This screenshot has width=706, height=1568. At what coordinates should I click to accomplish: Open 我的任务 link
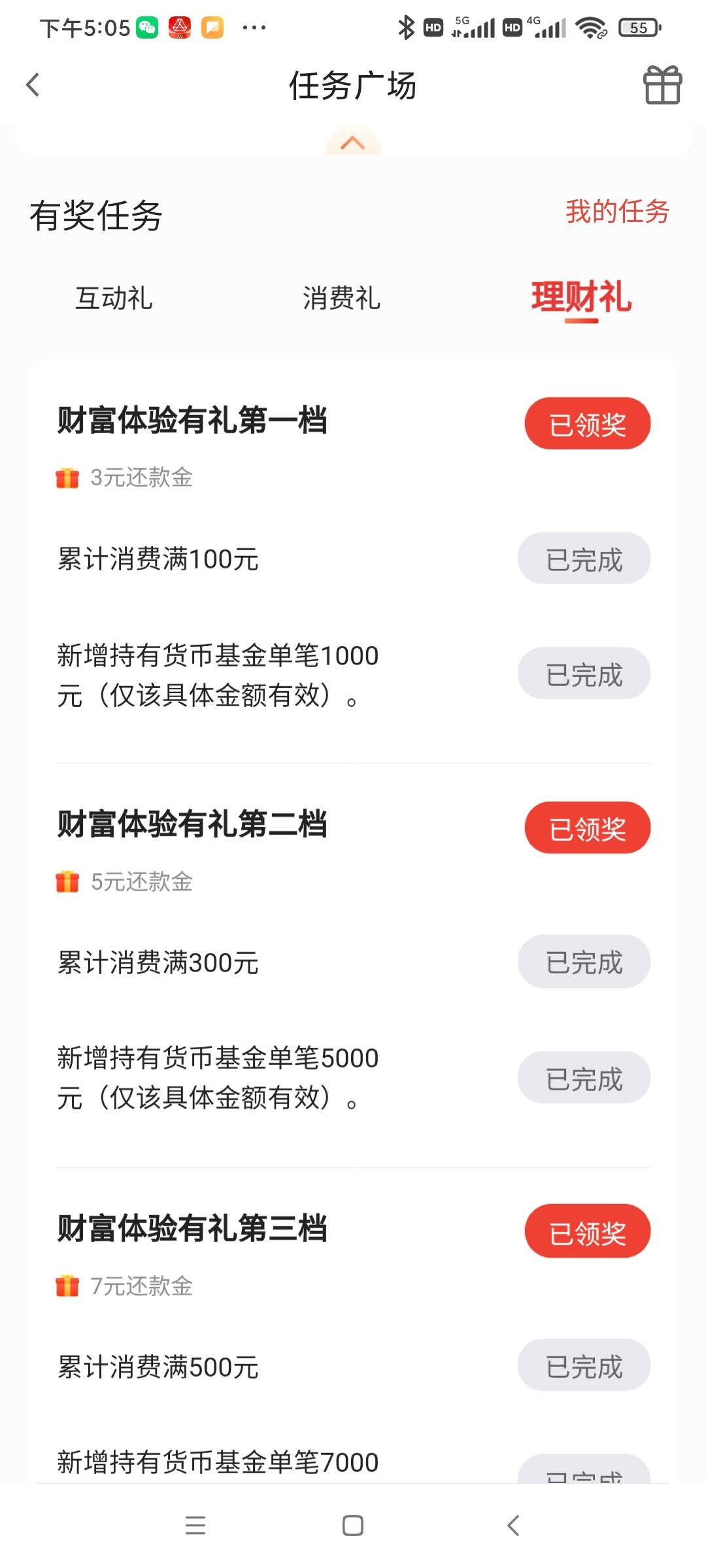coord(618,212)
